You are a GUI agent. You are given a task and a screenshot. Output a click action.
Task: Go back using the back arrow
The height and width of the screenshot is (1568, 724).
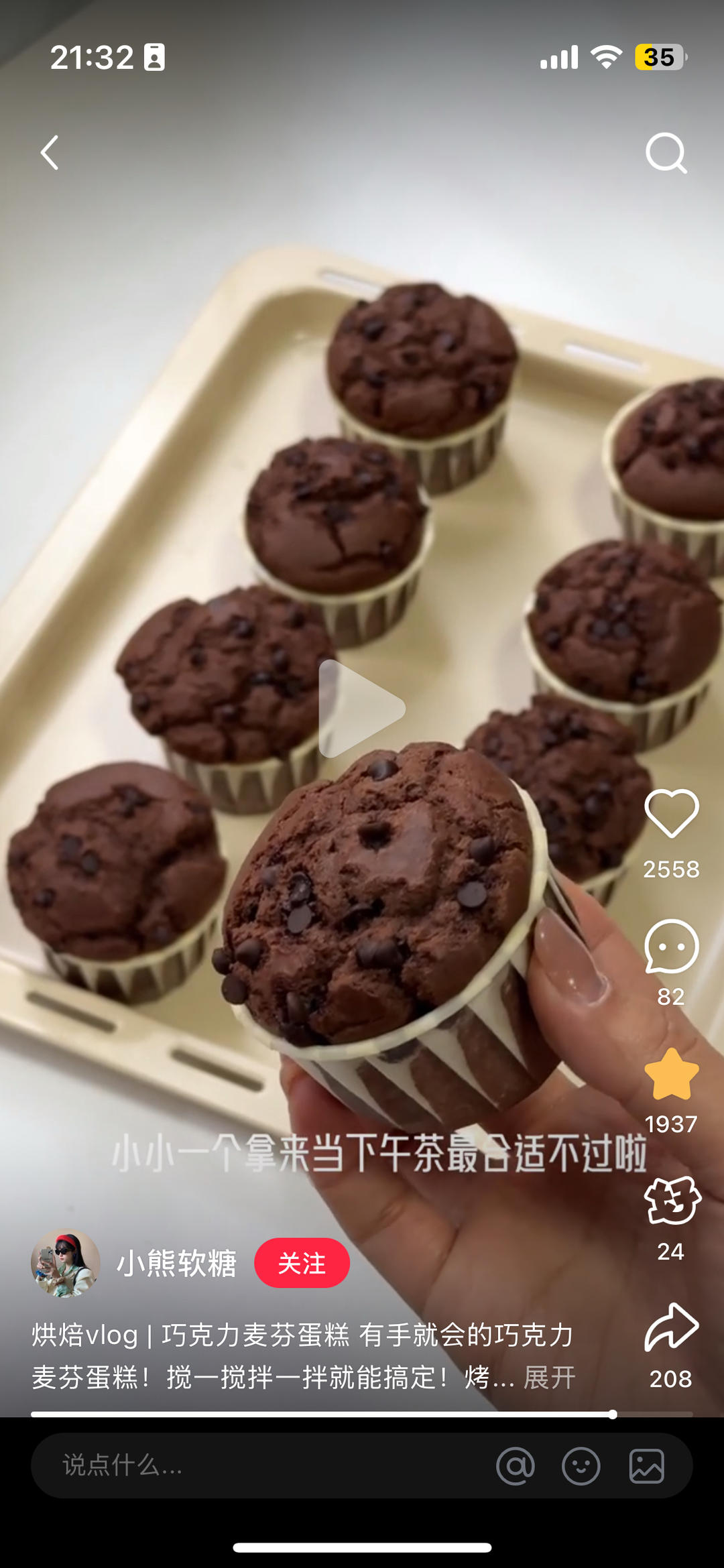(50, 153)
